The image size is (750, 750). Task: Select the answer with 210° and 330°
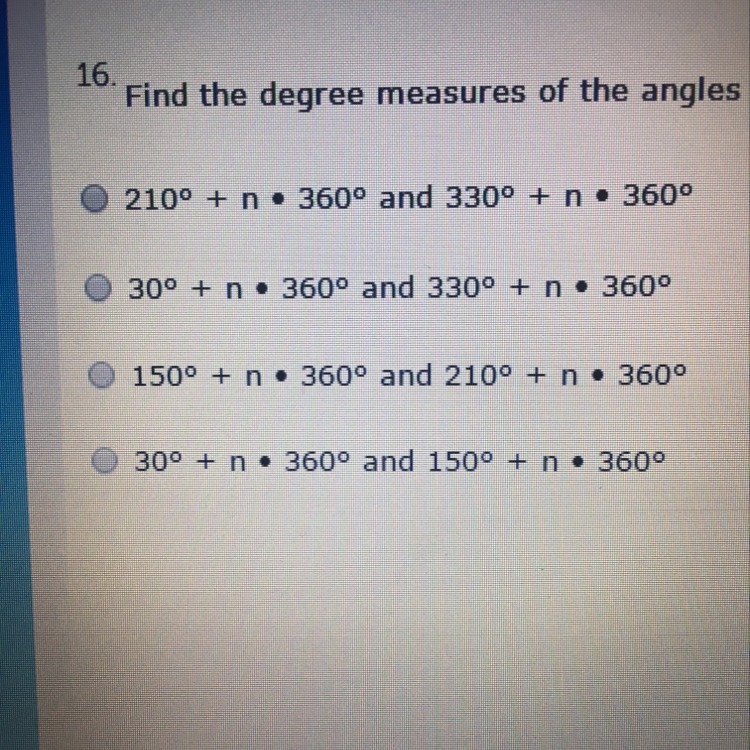[x=95, y=198]
